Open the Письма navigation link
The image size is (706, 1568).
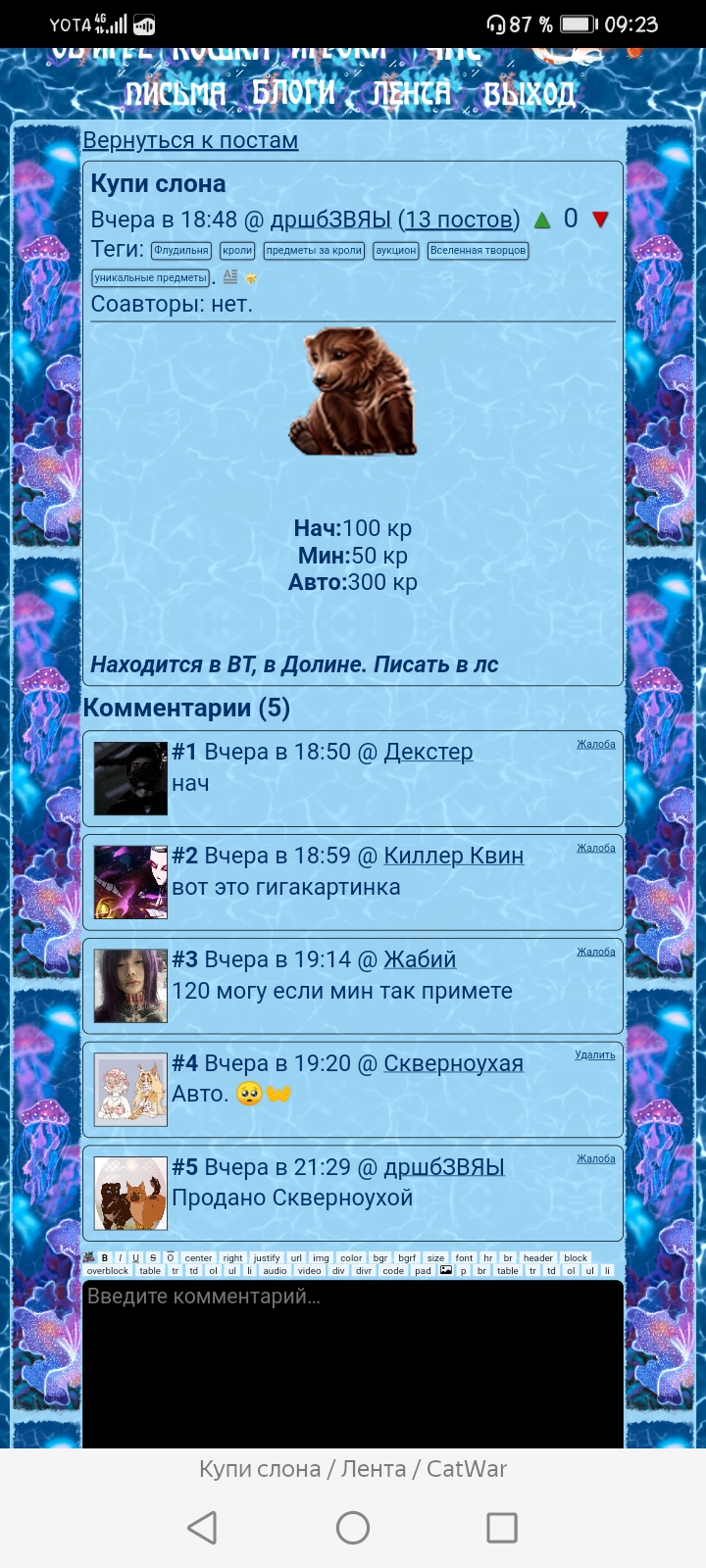175,93
